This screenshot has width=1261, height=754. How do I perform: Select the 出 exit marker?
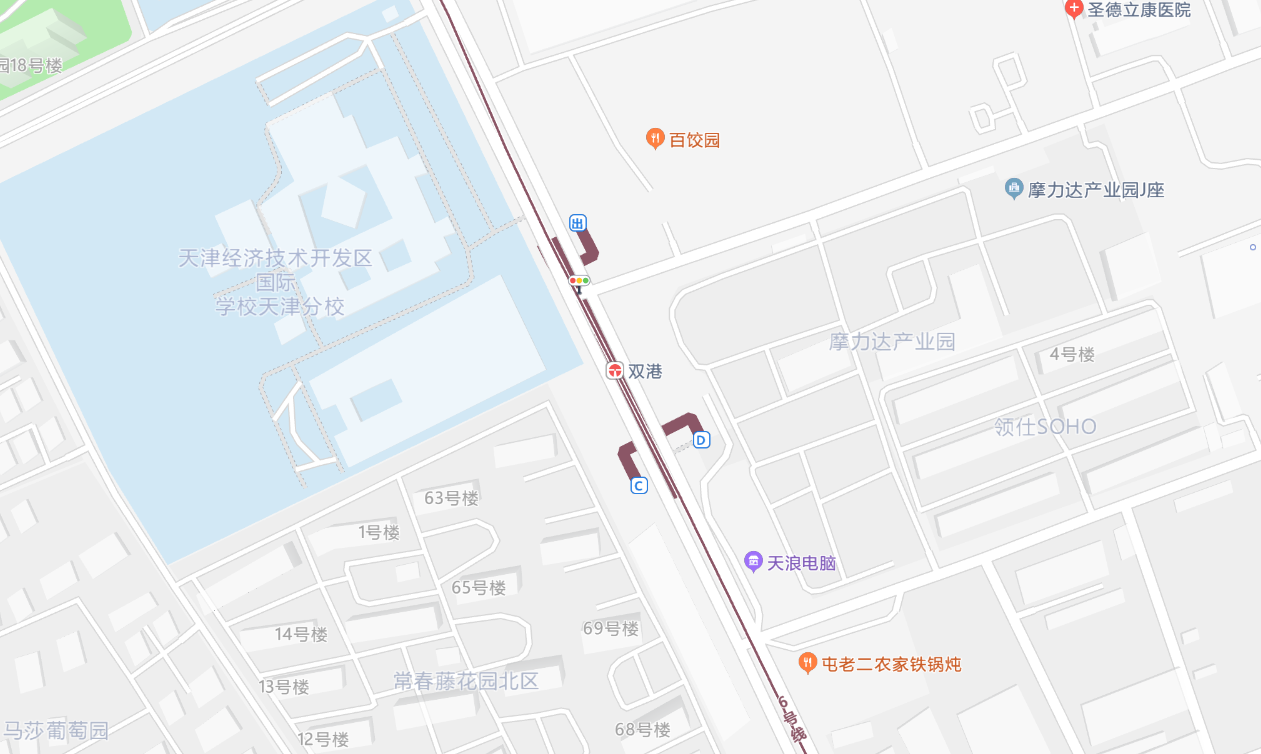[x=577, y=223]
